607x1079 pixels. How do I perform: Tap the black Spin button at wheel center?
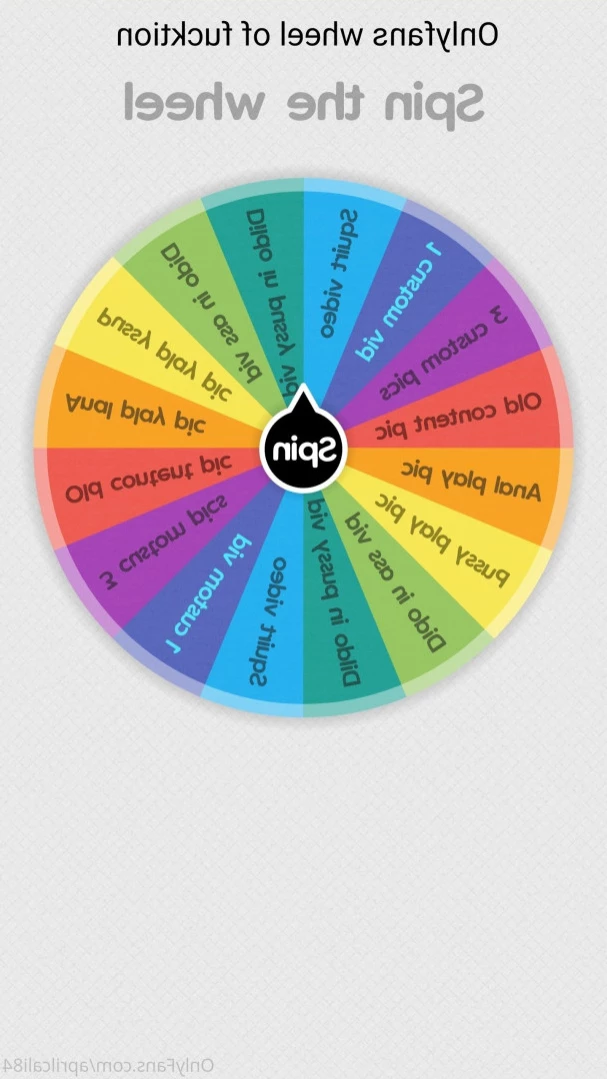pos(304,447)
